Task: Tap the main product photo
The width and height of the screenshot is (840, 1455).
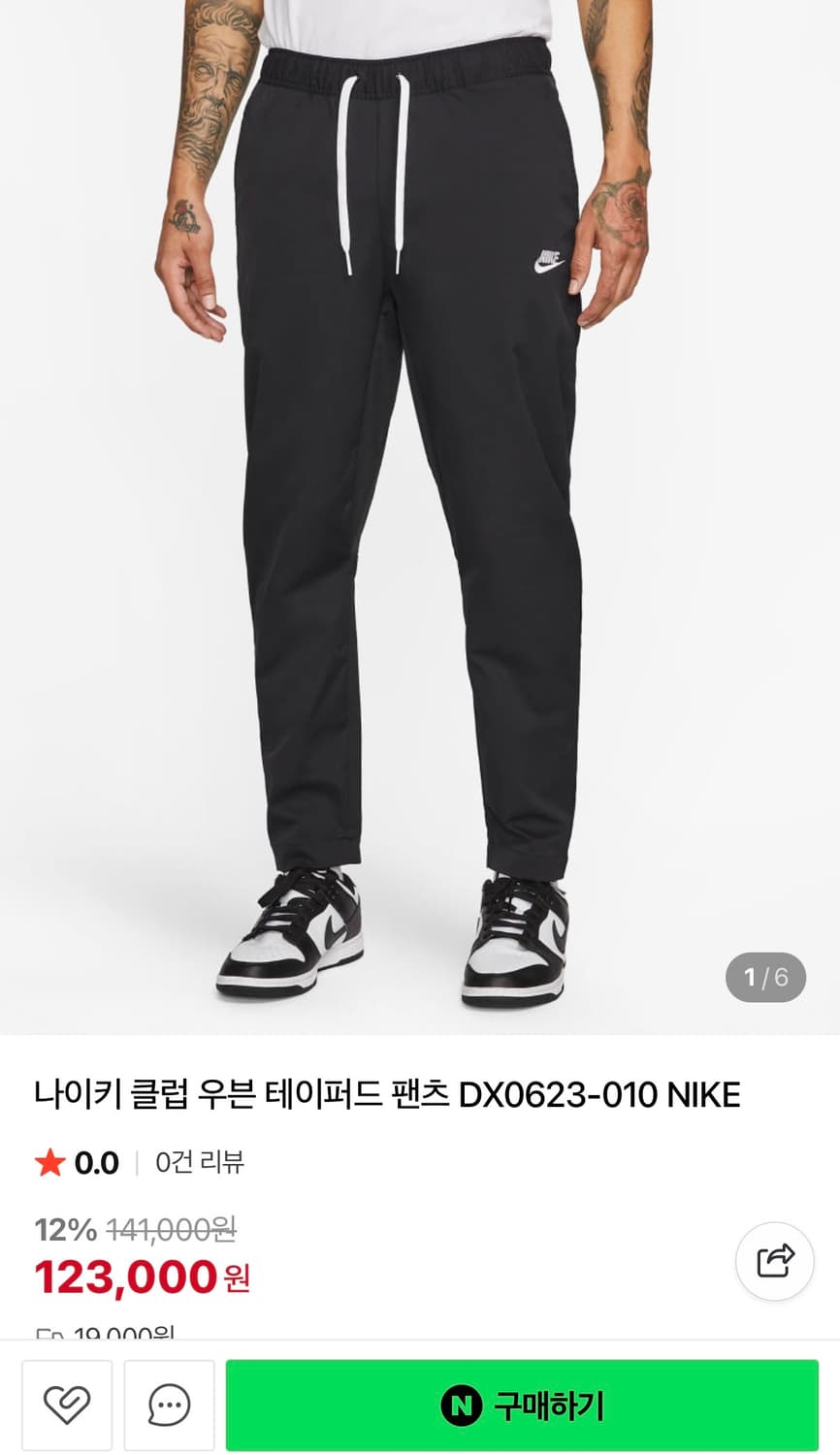Action: [x=420, y=504]
